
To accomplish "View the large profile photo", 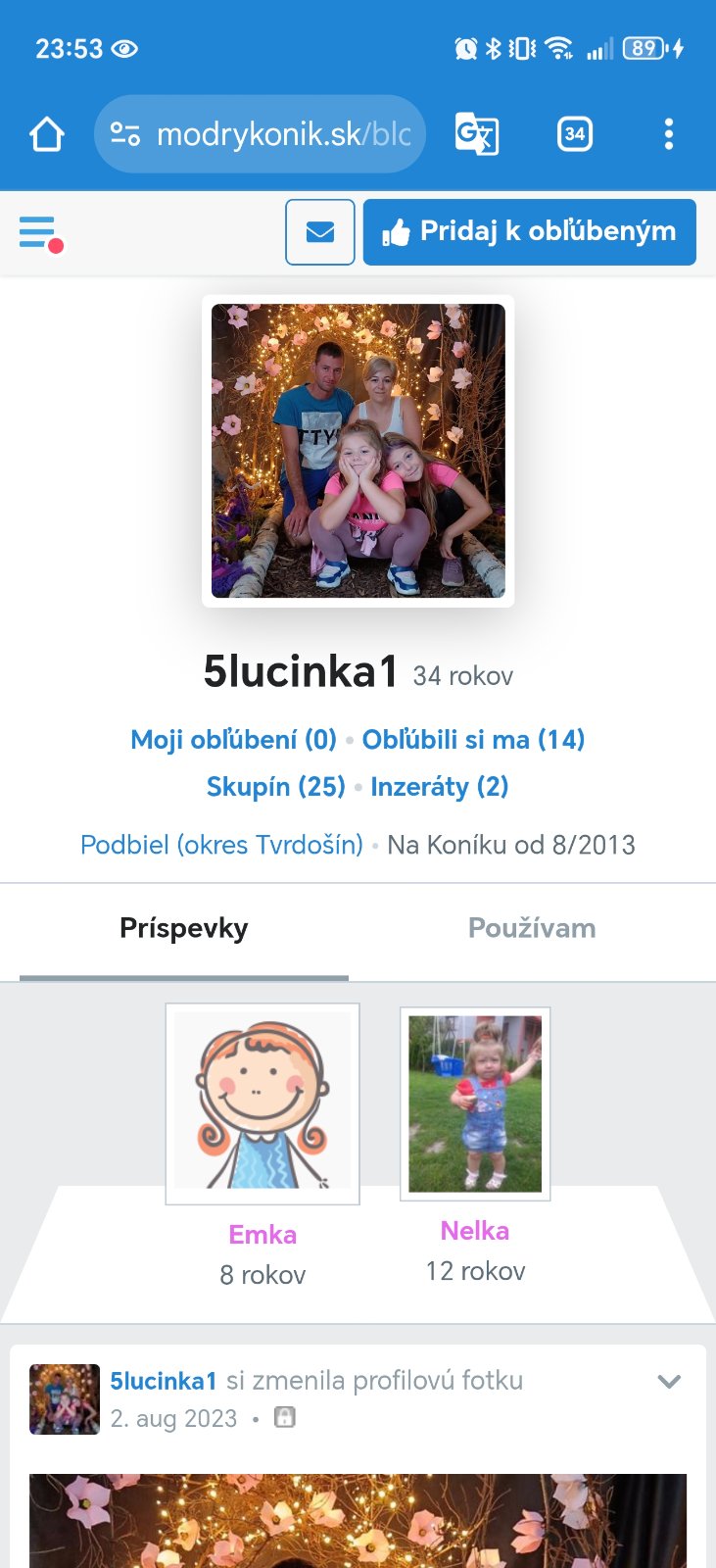I will coord(358,451).
